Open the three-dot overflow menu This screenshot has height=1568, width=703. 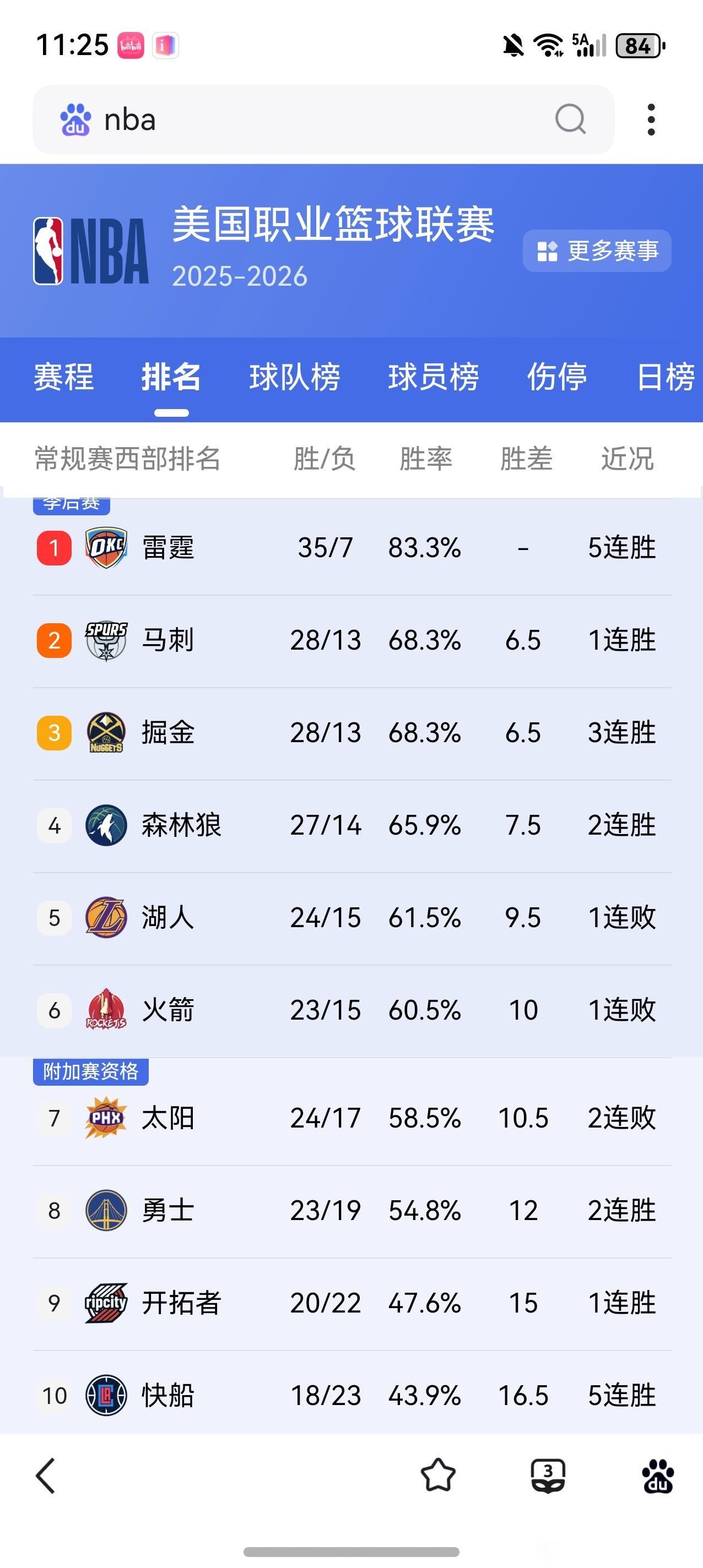651,119
